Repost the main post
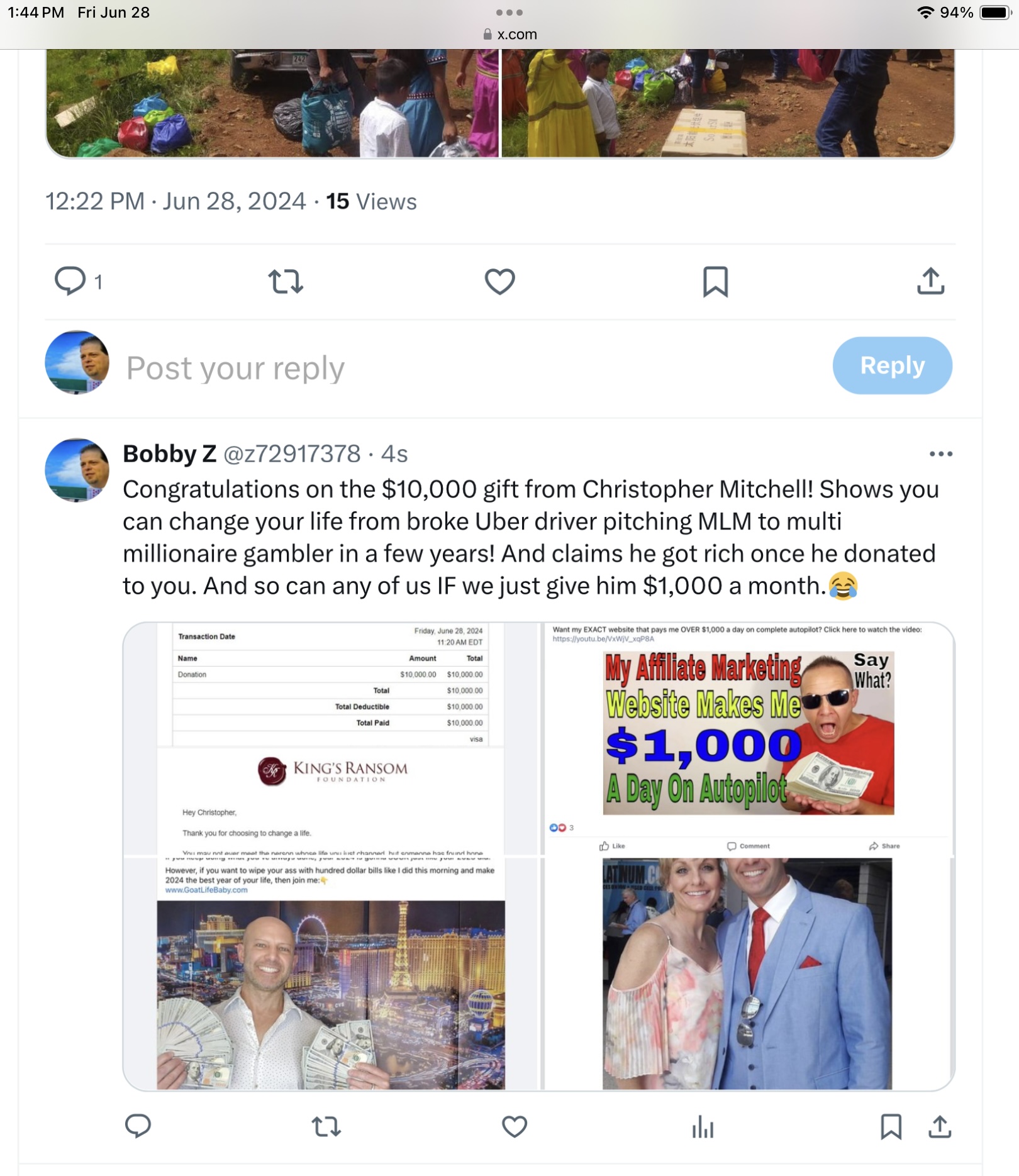 [286, 281]
